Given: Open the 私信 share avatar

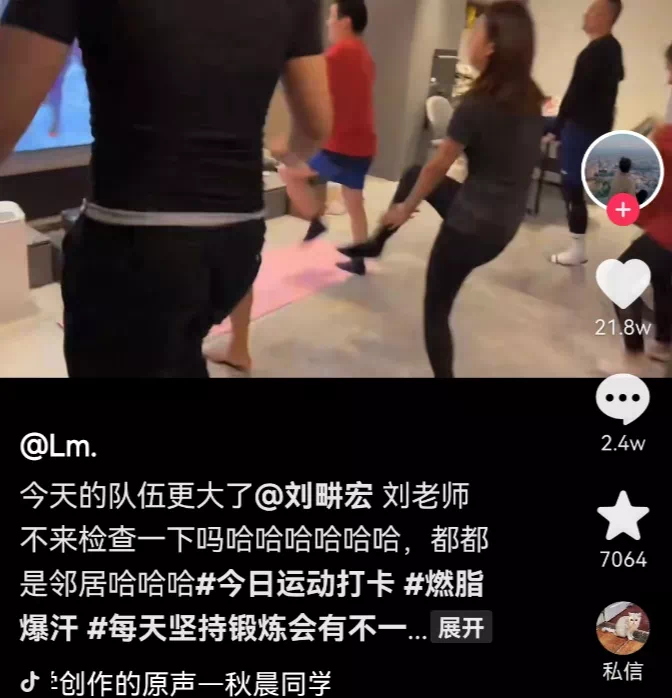Looking at the screenshot, I should pos(622,629).
